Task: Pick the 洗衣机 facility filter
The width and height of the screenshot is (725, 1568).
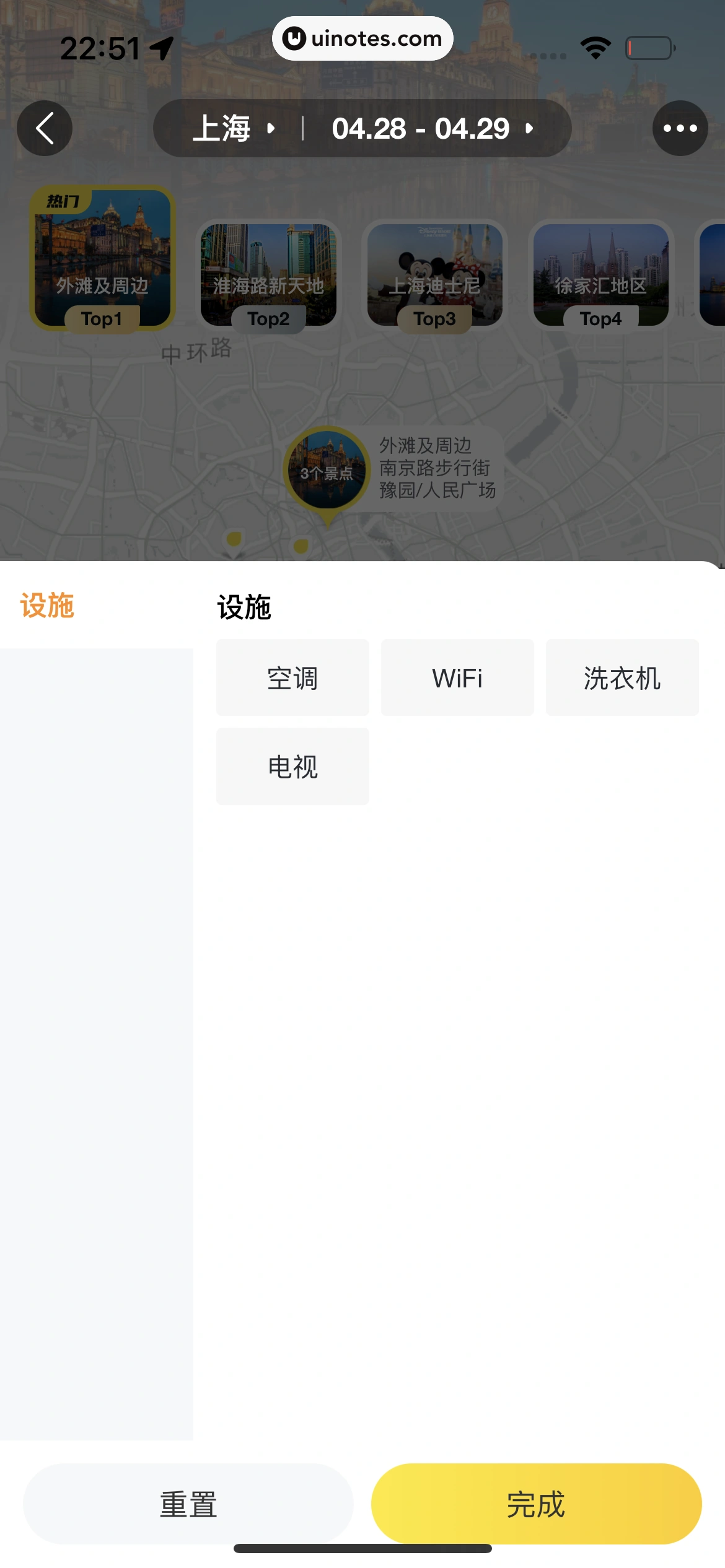Action: click(622, 678)
